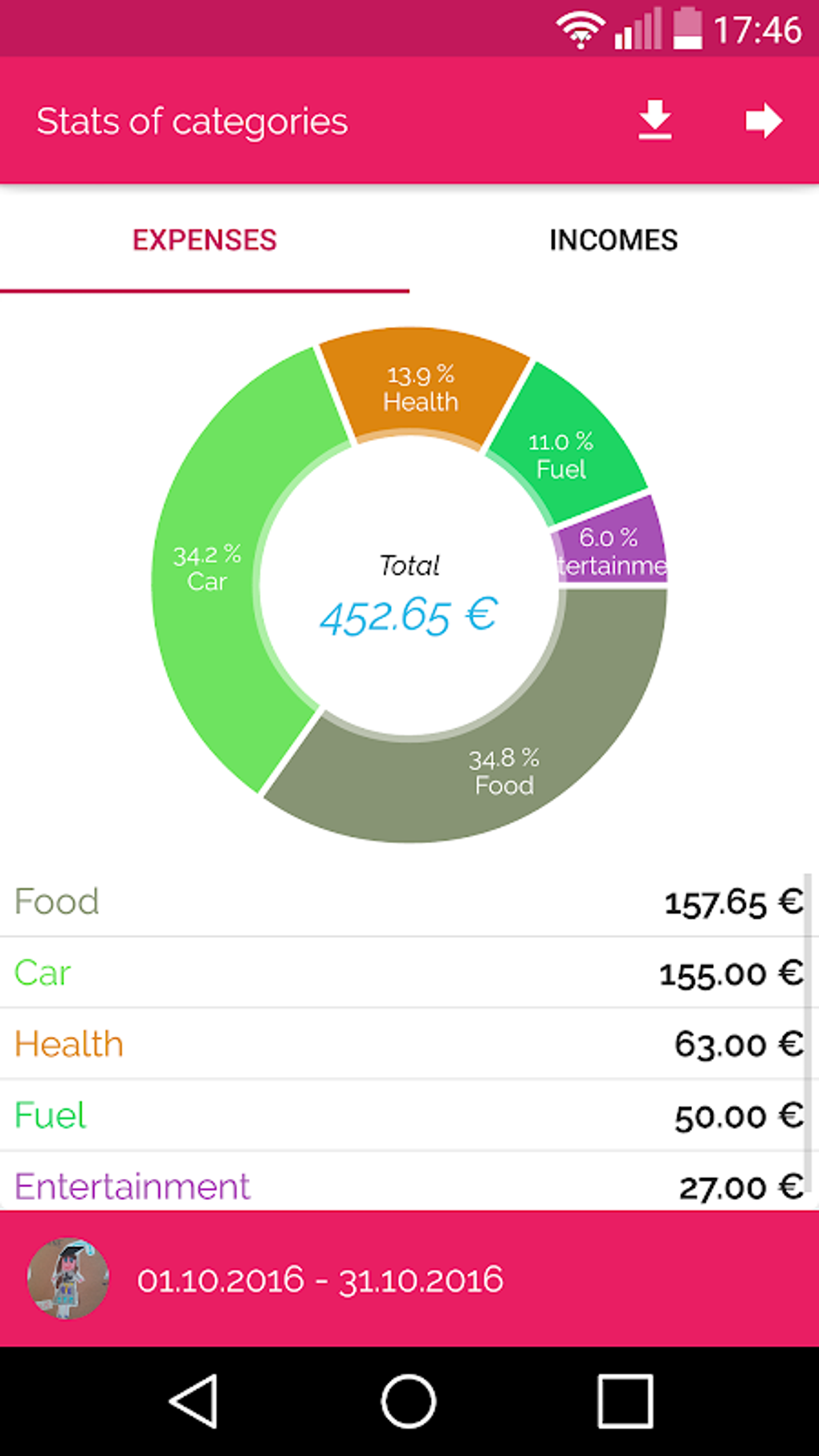This screenshot has height=1456, width=819.
Task: Open the Entertainment category row
Action: 401,1185
